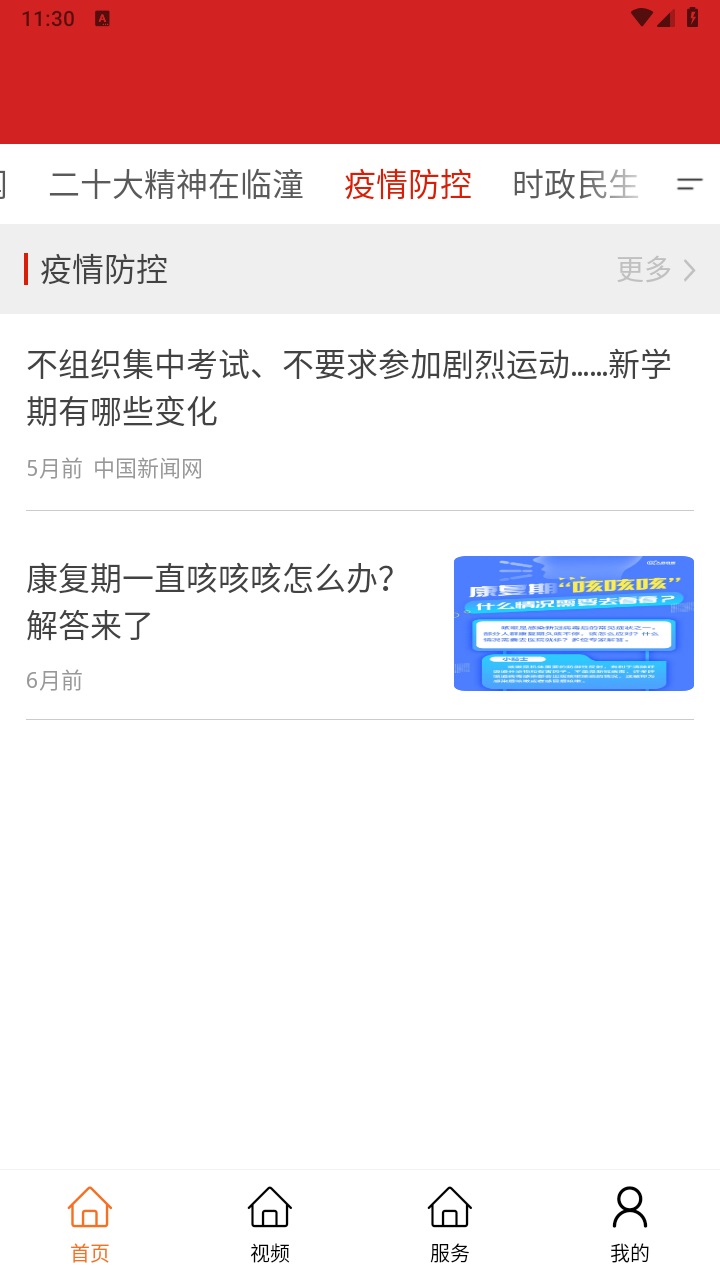The image size is (720, 1280).
Task: Expand hidden channels via the top-right lines icon
Action: coord(688,185)
